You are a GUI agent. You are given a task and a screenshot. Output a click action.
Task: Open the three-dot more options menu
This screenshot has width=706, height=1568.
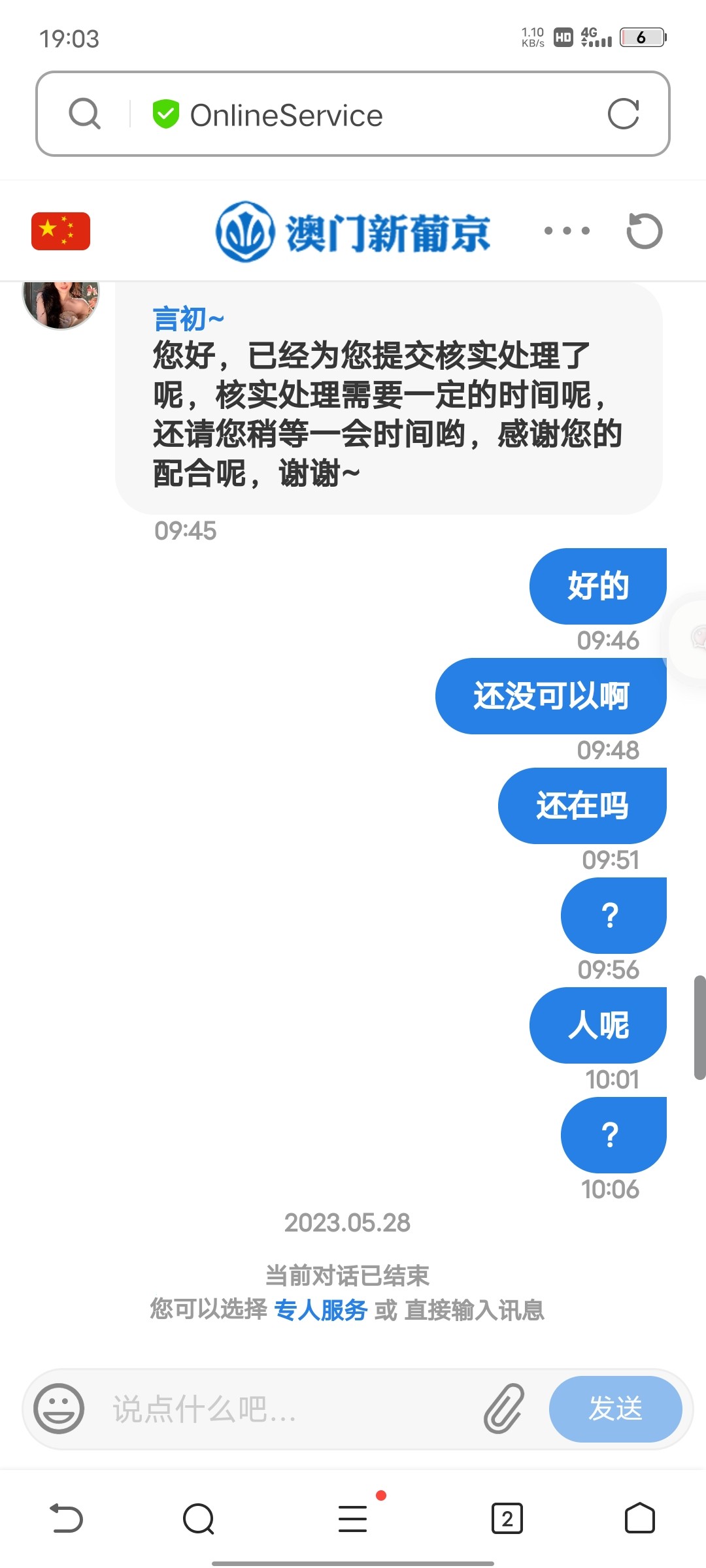567,231
